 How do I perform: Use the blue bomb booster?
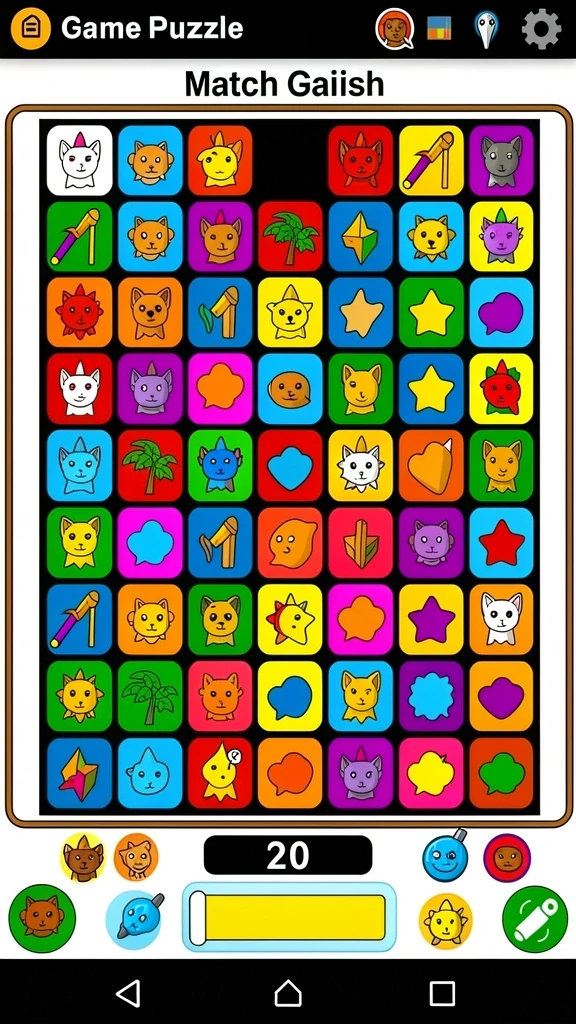(445, 856)
